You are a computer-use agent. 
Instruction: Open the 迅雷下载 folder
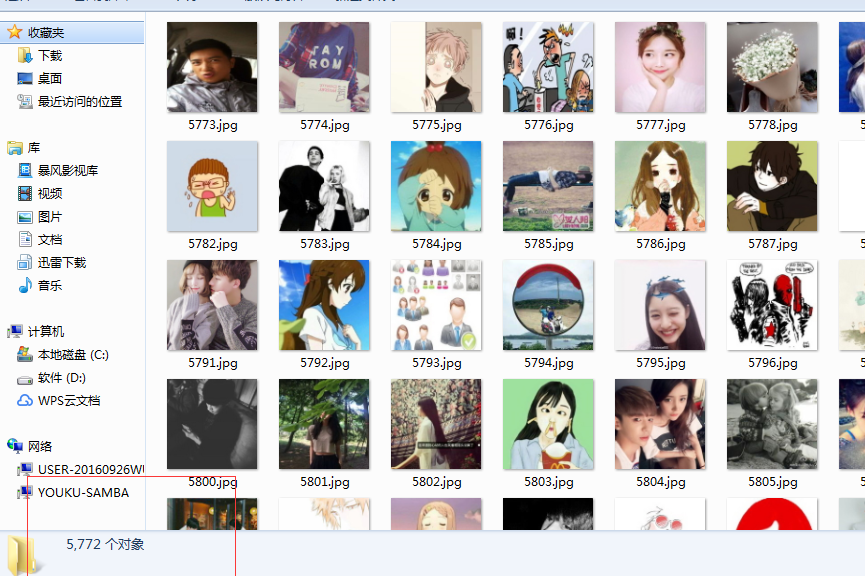coord(61,263)
